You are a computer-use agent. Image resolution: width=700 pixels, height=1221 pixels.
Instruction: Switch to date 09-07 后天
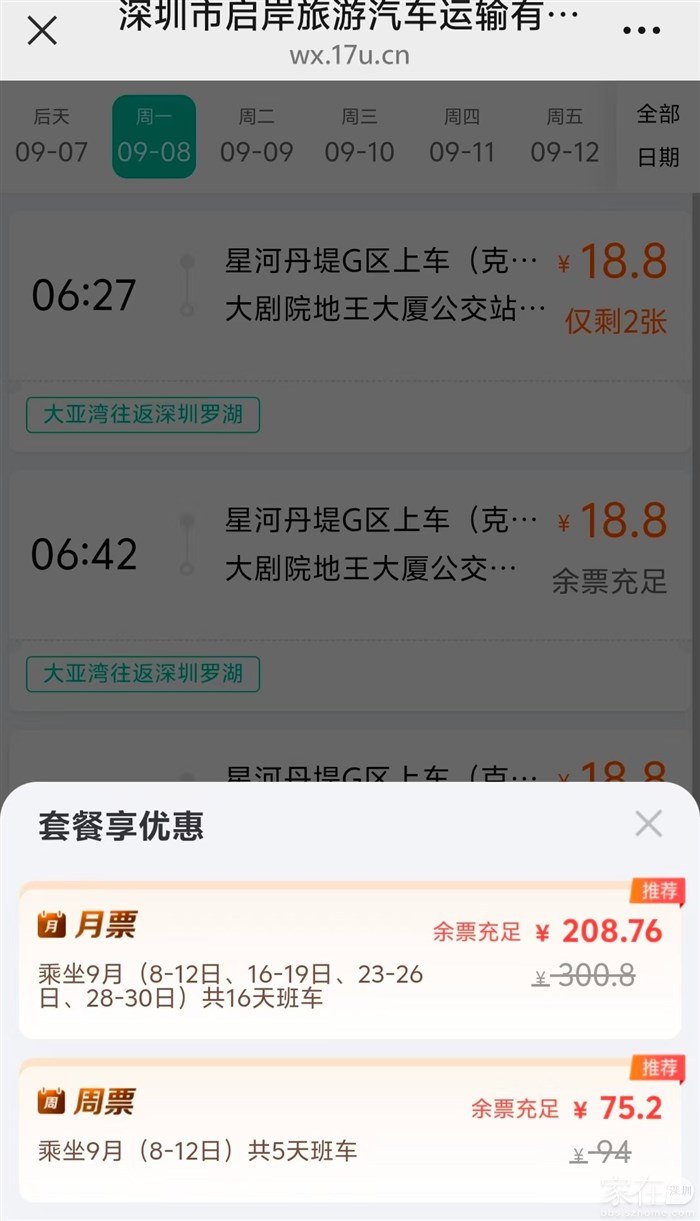[51, 137]
